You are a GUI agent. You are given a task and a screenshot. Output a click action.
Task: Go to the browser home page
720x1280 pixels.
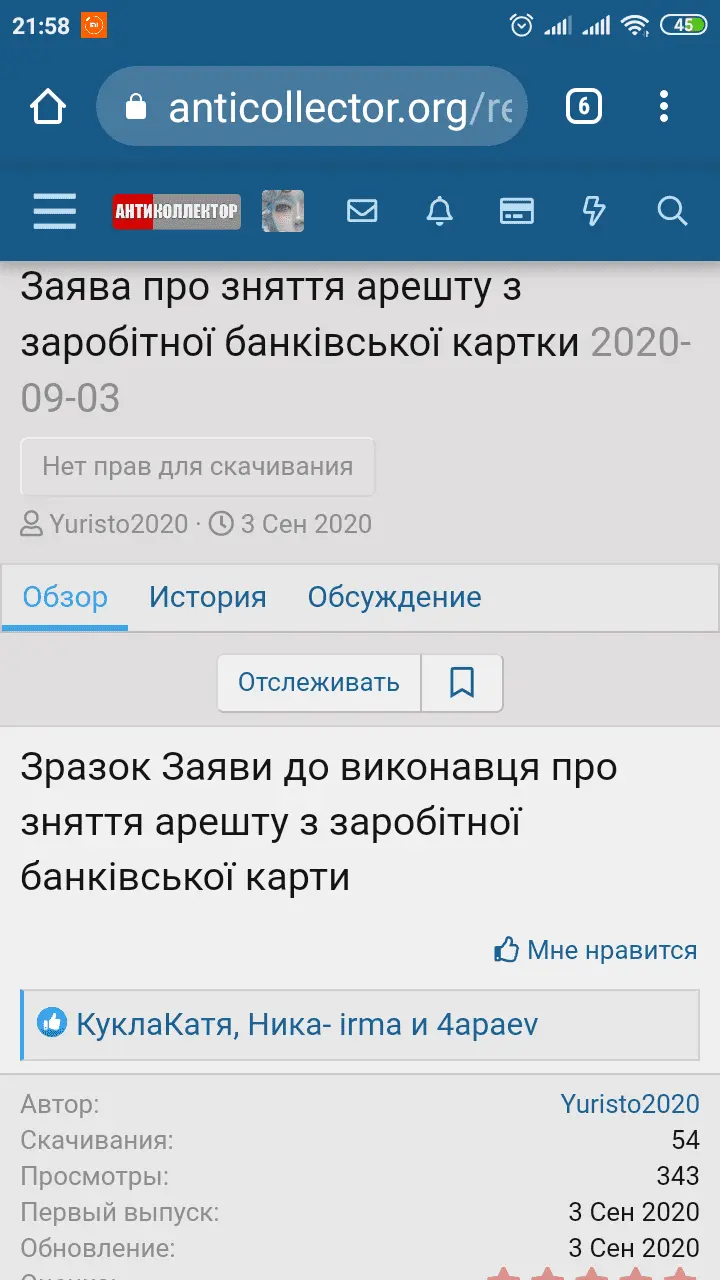48,106
